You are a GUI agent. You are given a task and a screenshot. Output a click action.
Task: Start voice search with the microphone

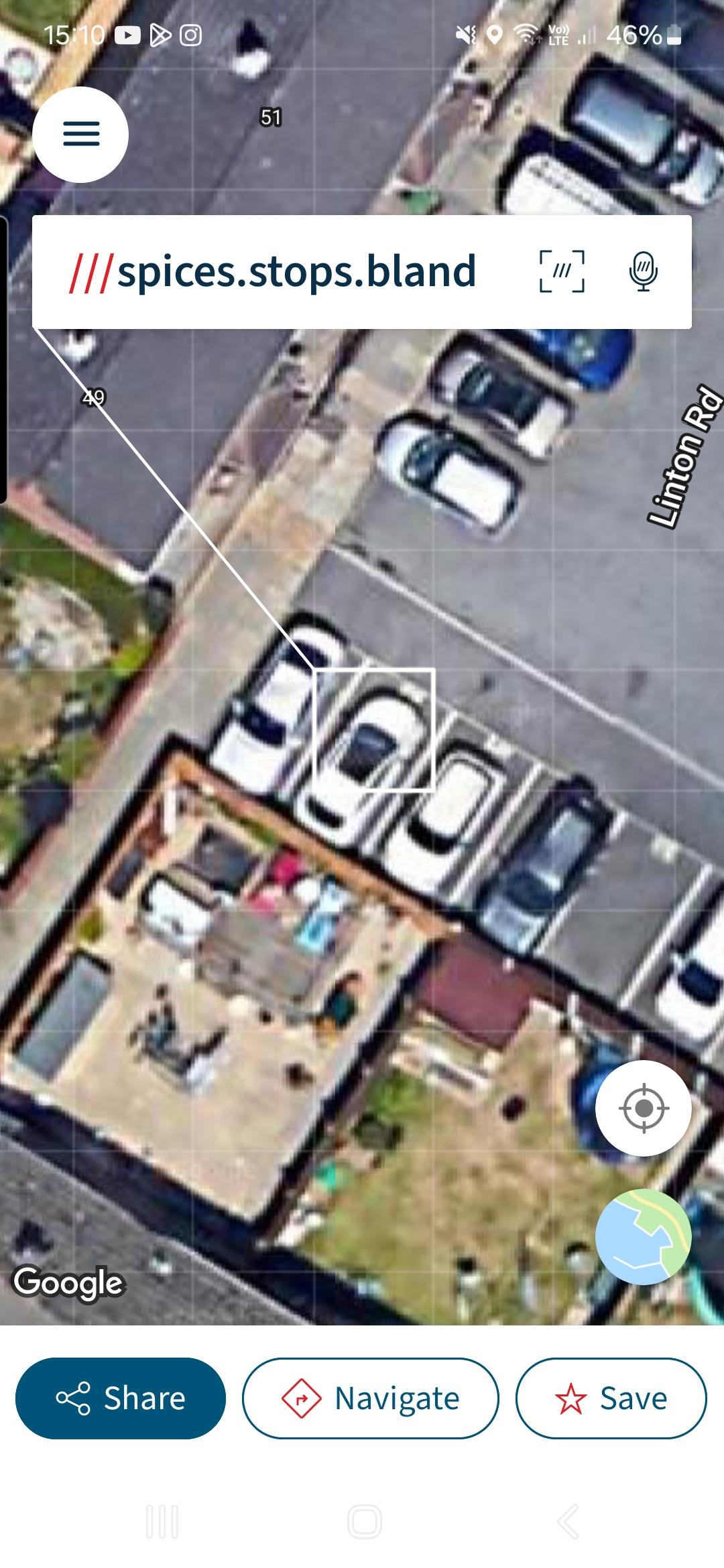643,271
